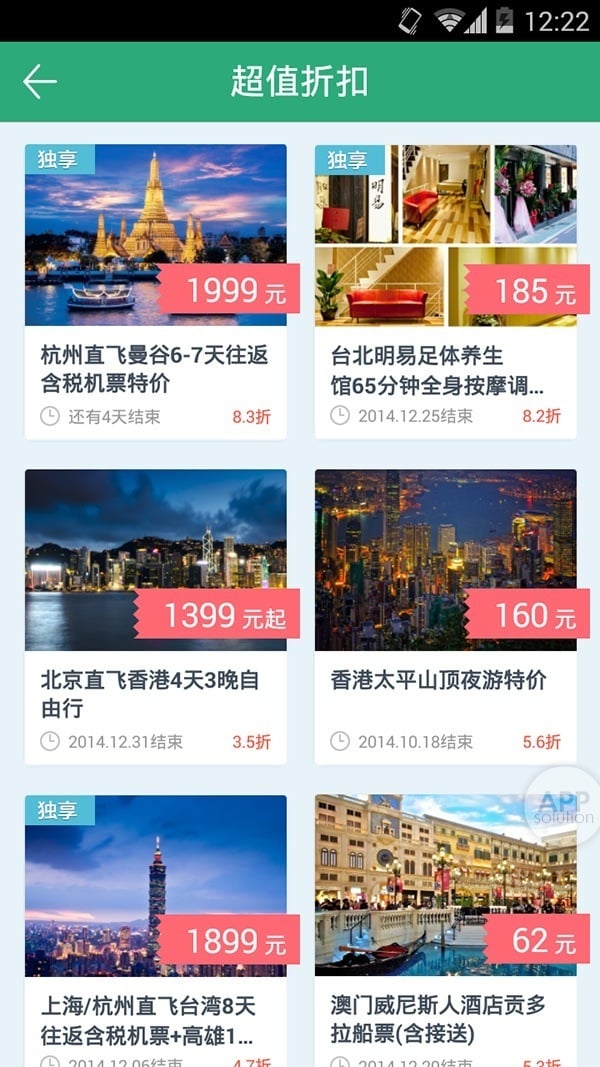Select the 香港太平山顶夜游特价 card

point(445,616)
